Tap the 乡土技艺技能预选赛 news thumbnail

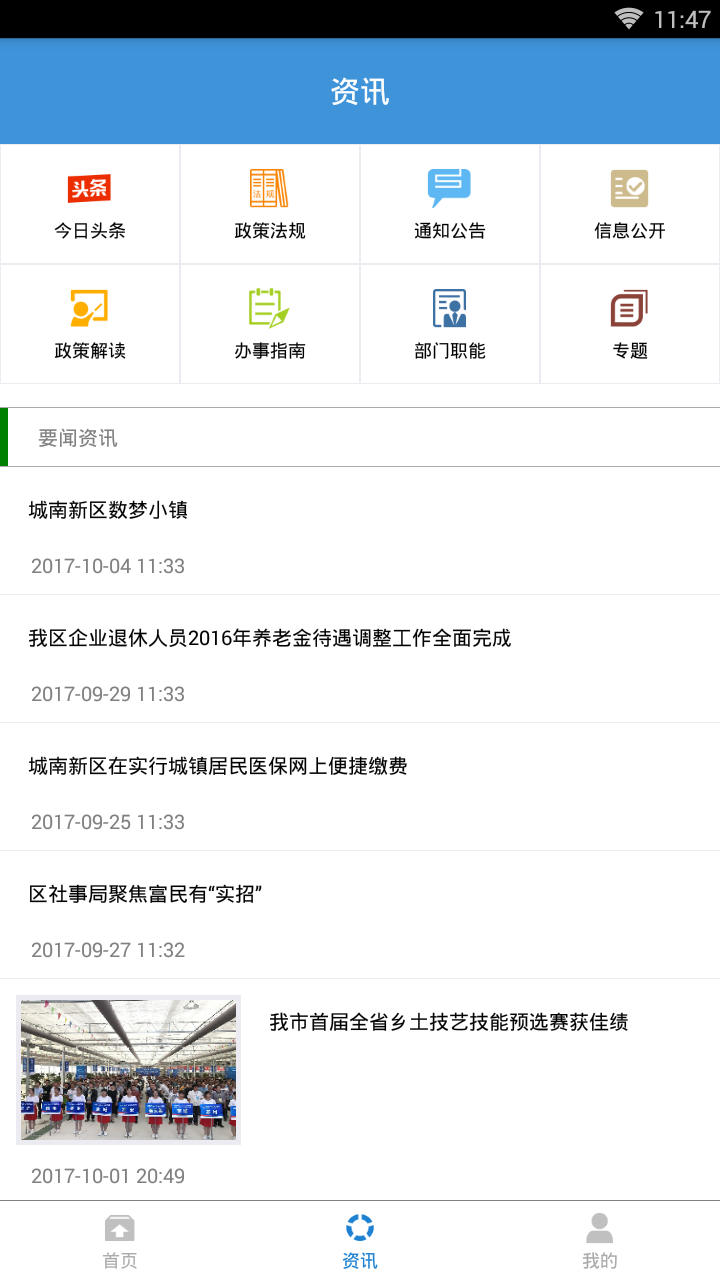pos(127,1068)
